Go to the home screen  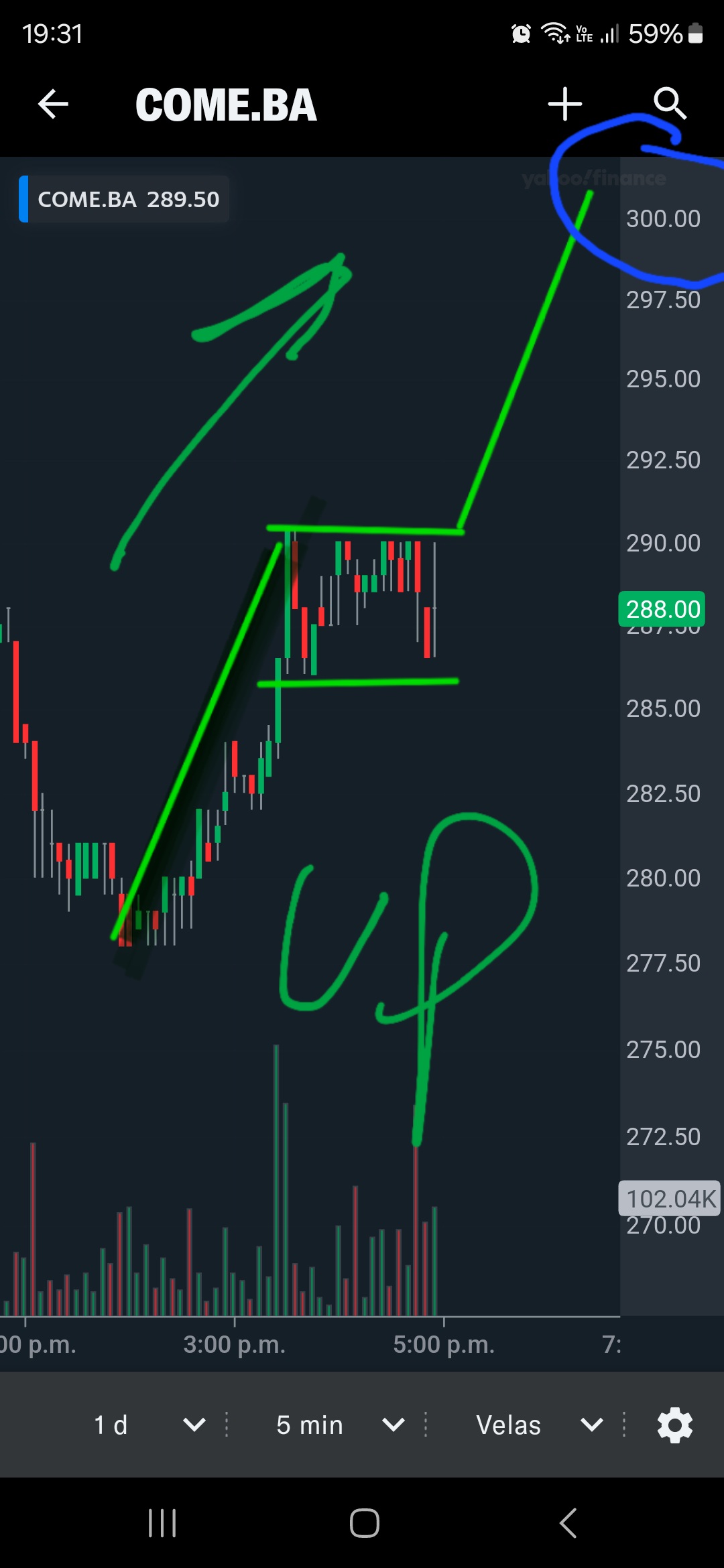(364, 1523)
